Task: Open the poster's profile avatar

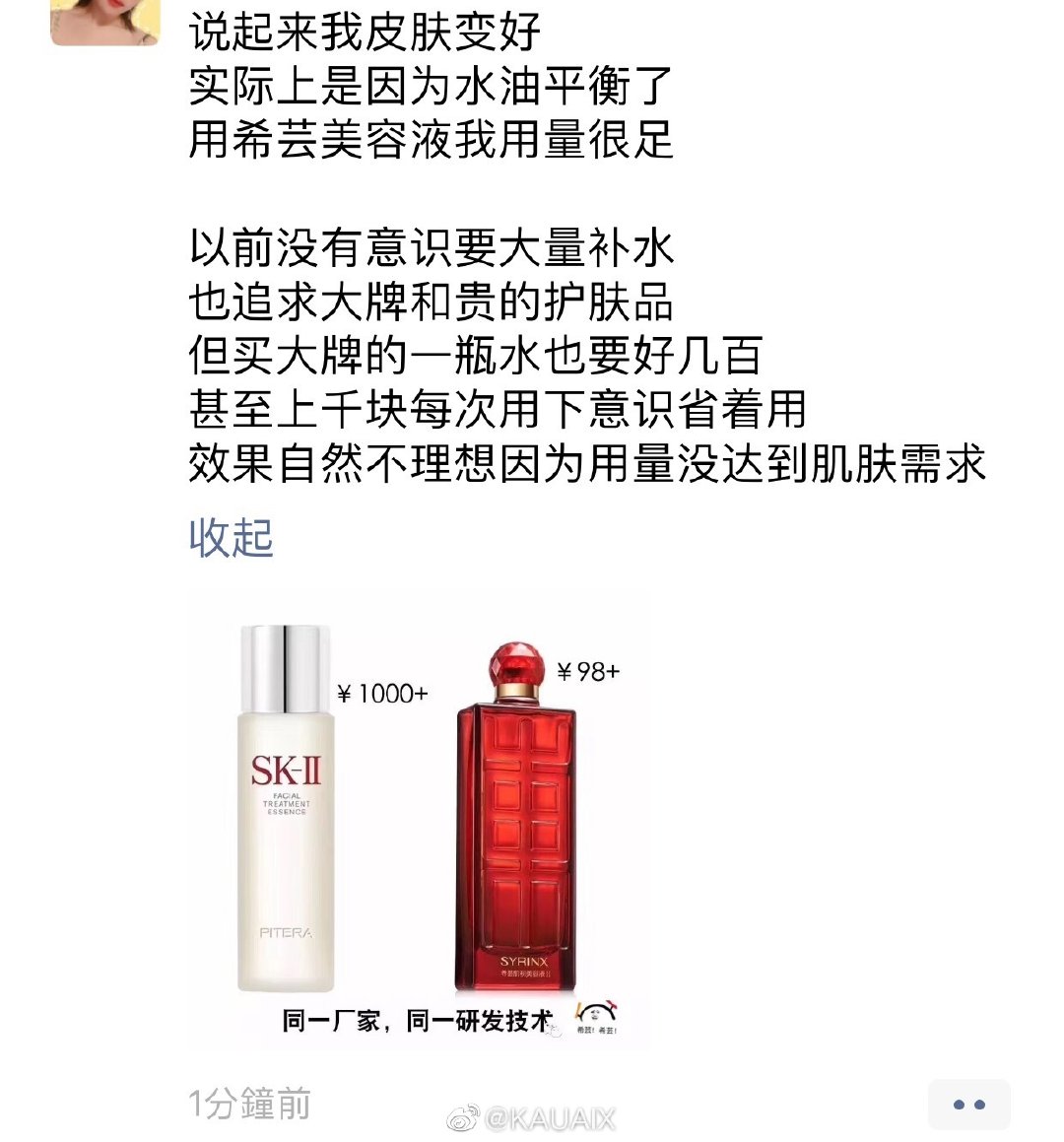Action: coord(103,22)
